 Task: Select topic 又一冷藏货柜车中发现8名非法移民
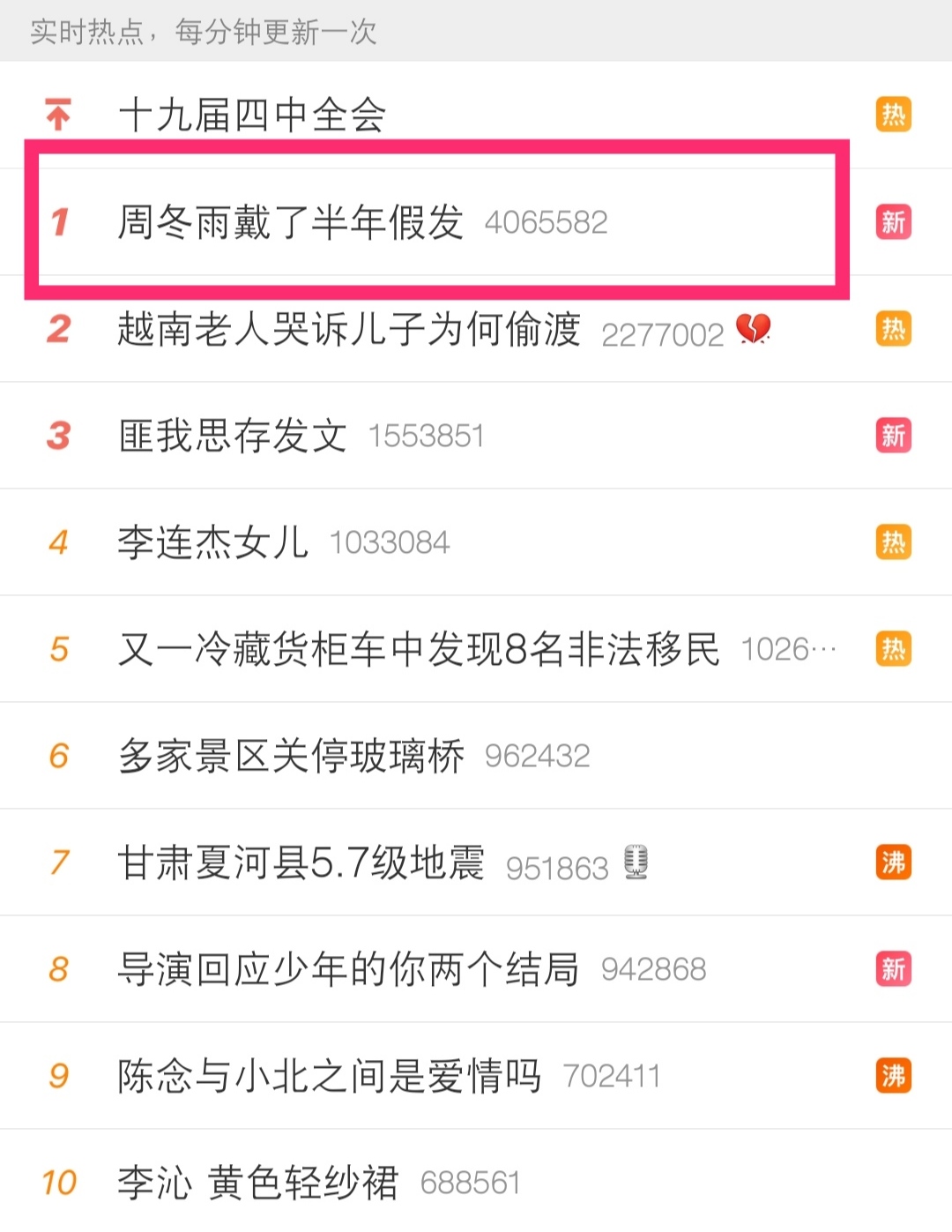(x=419, y=649)
